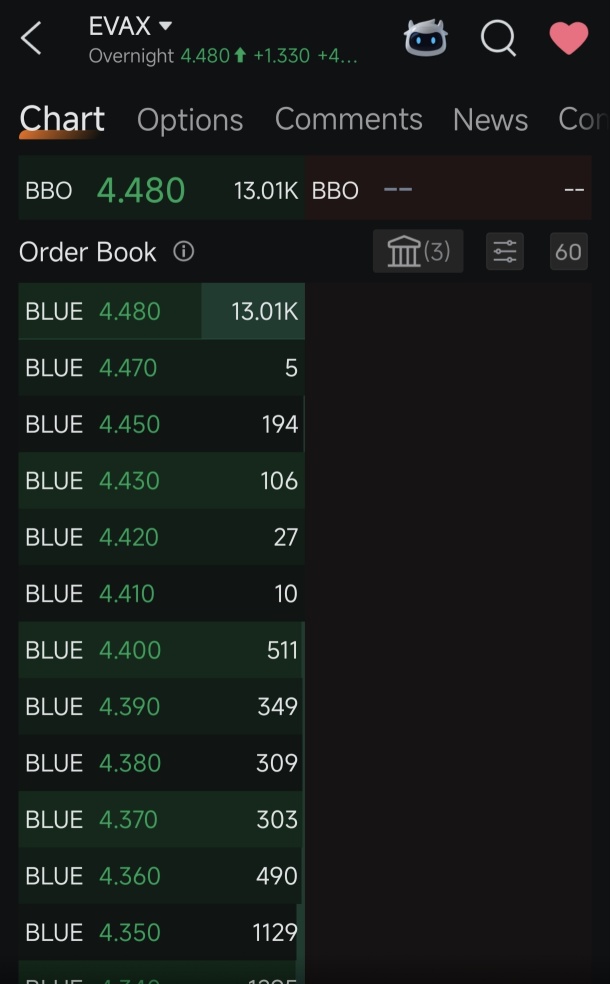Change order book depth from 60
This screenshot has height=984, width=610.
point(569,252)
